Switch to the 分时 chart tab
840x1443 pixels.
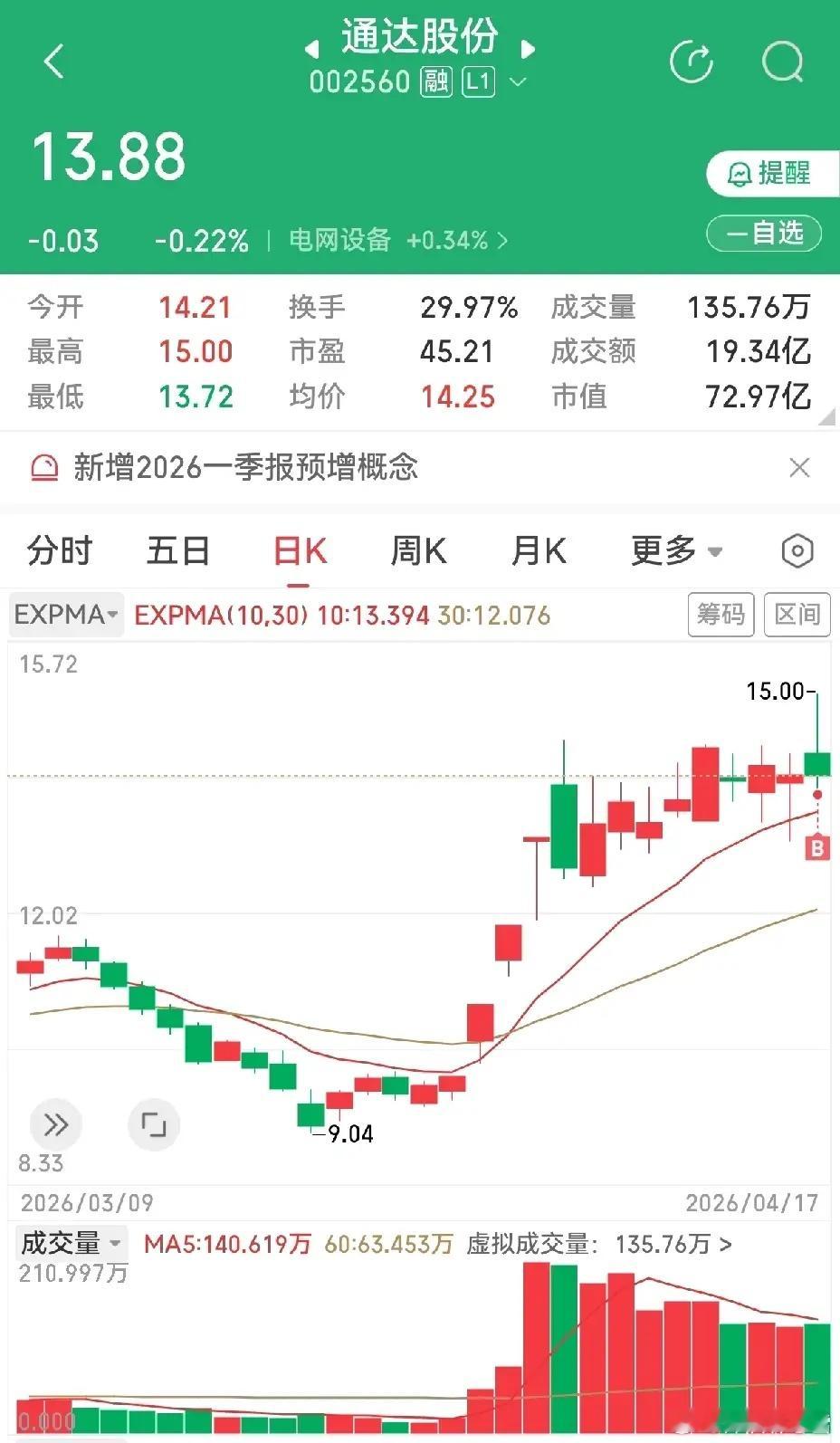click(60, 550)
